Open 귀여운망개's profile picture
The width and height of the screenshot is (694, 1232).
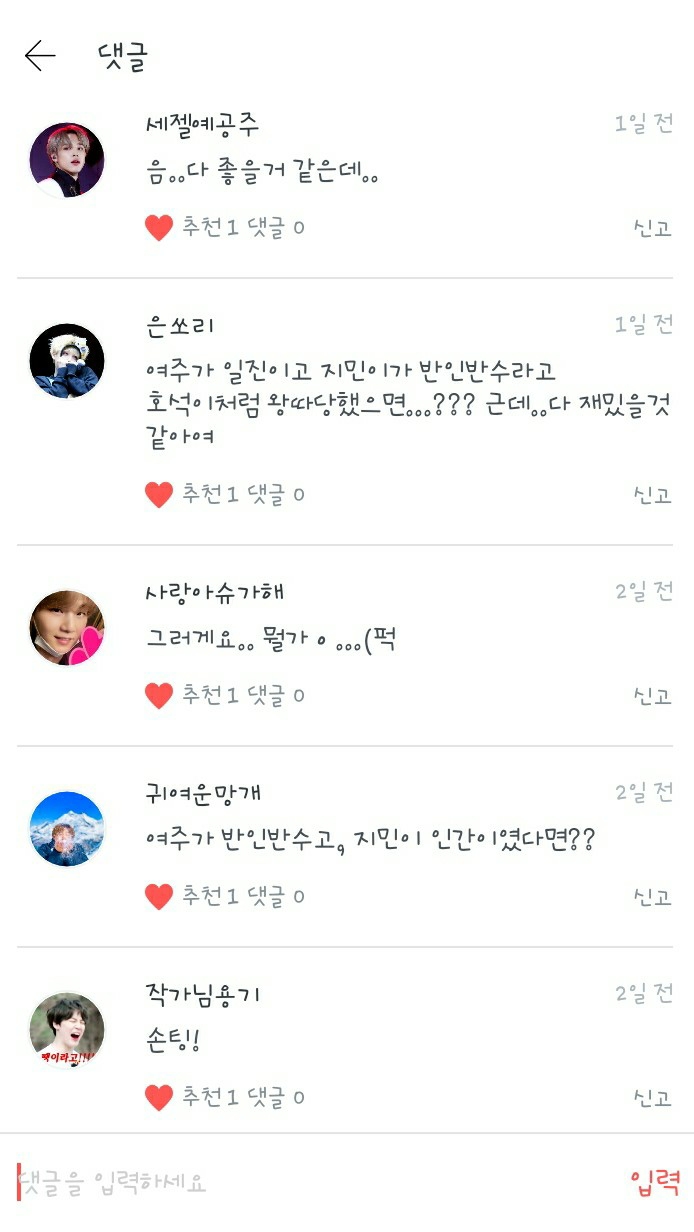tap(67, 829)
